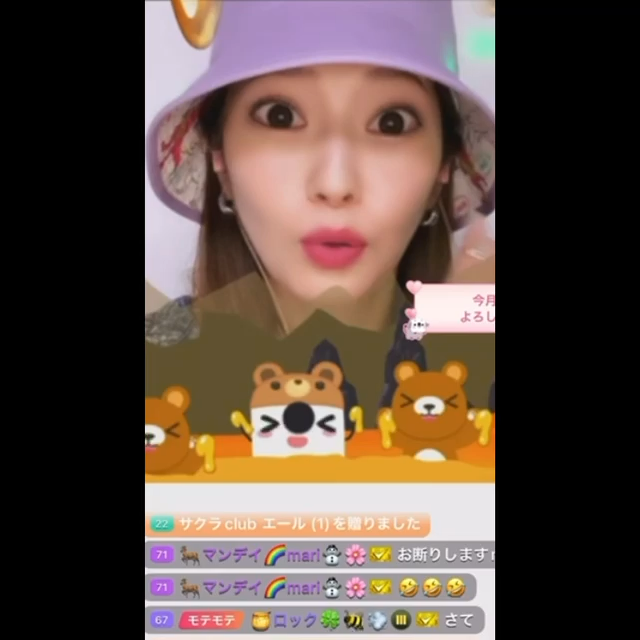Open ロック's さて comment
This screenshot has height=640, width=640.
(x=315, y=620)
